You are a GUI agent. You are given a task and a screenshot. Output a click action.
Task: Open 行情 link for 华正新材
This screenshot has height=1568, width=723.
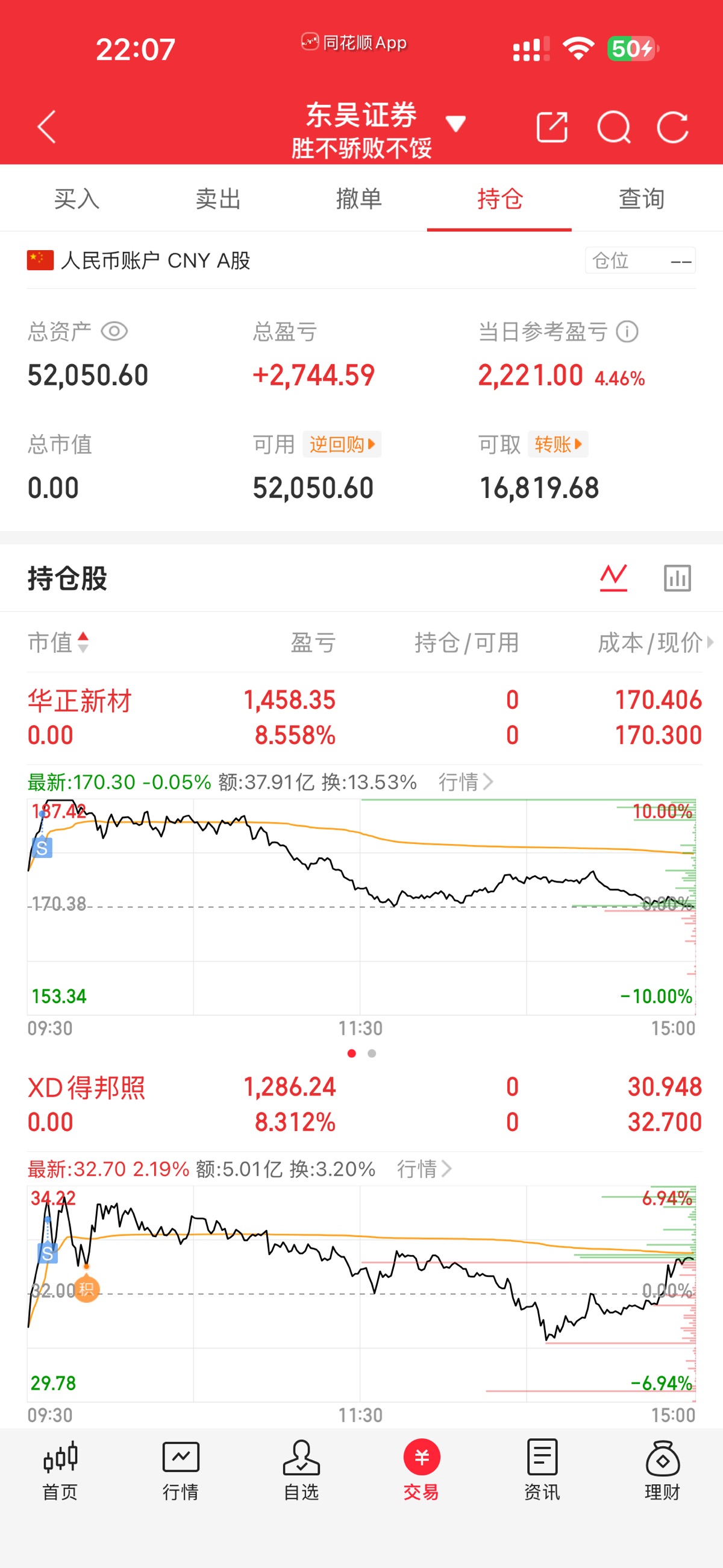[466, 781]
